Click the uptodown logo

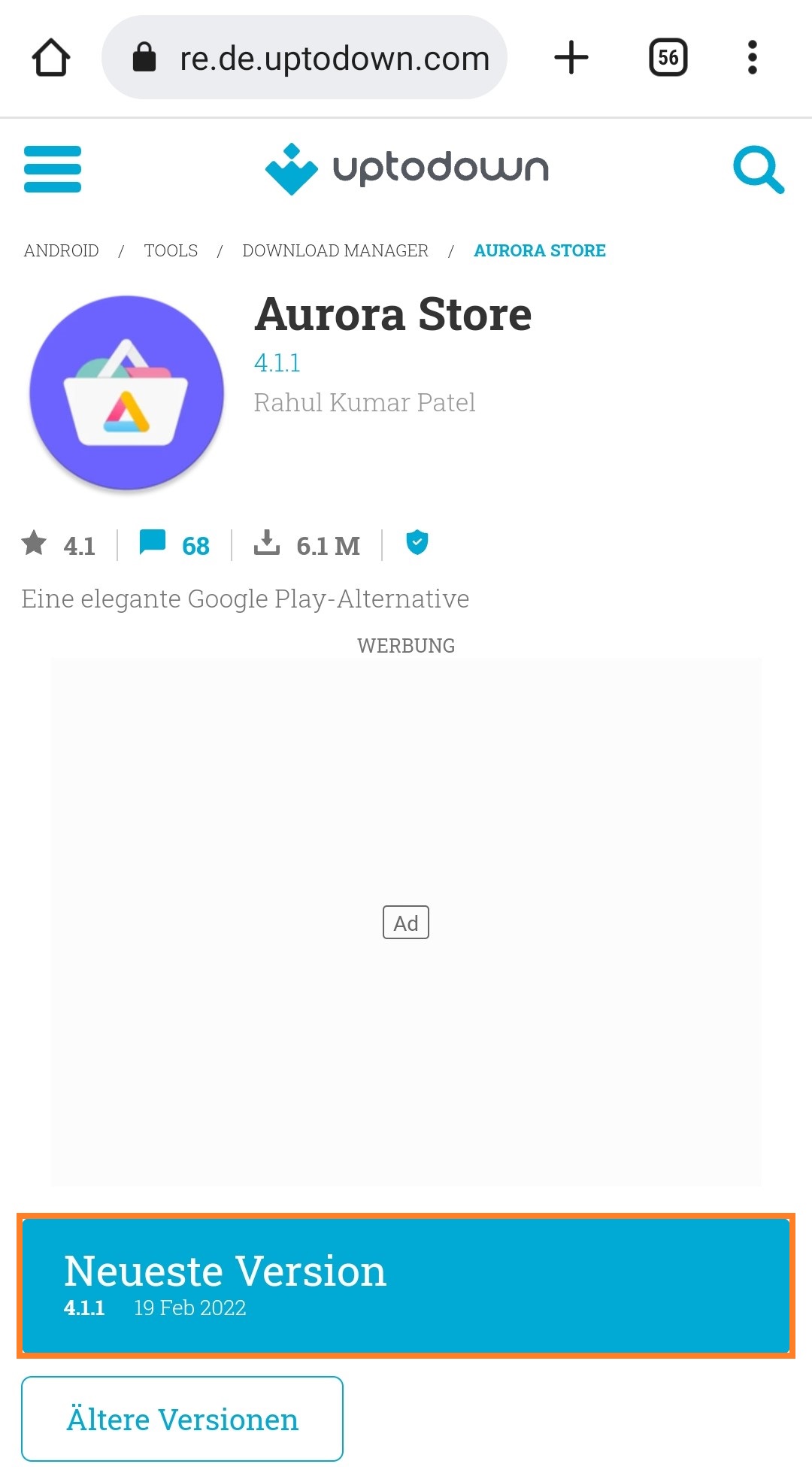tap(406, 168)
